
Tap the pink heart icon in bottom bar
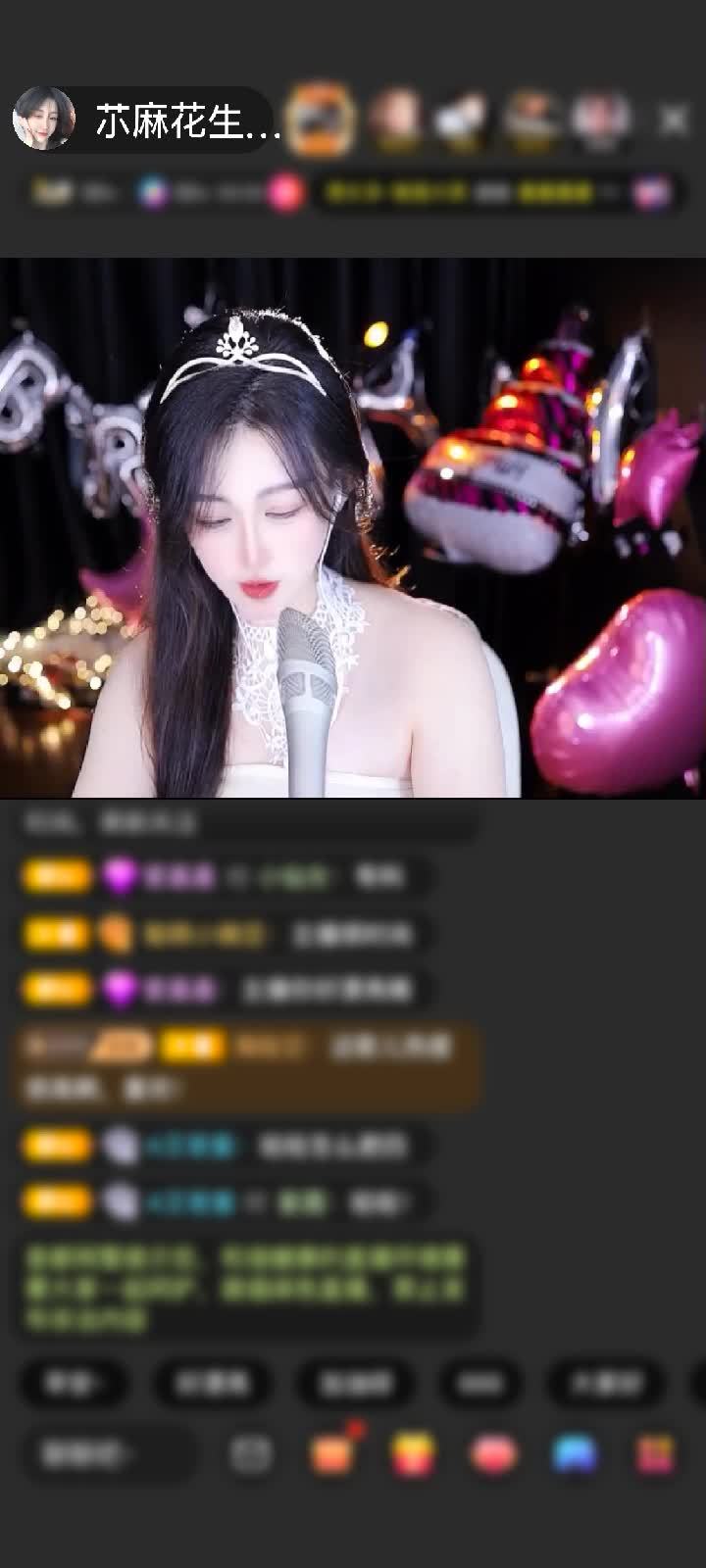(x=493, y=1454)
